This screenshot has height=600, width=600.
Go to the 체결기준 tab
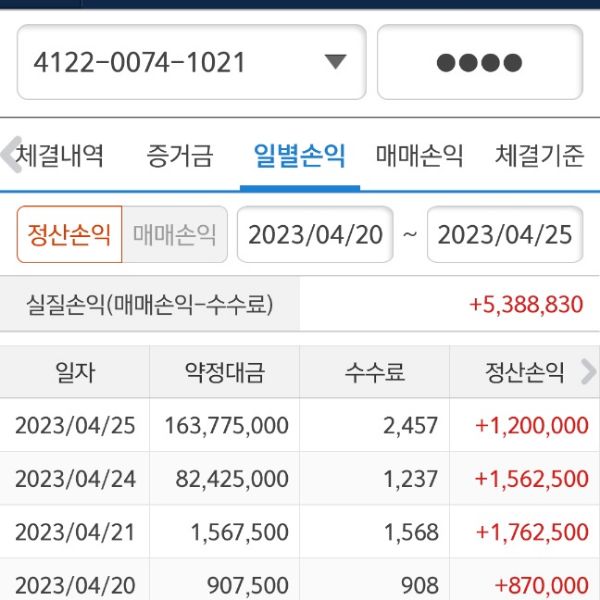[x=540, y=156]
